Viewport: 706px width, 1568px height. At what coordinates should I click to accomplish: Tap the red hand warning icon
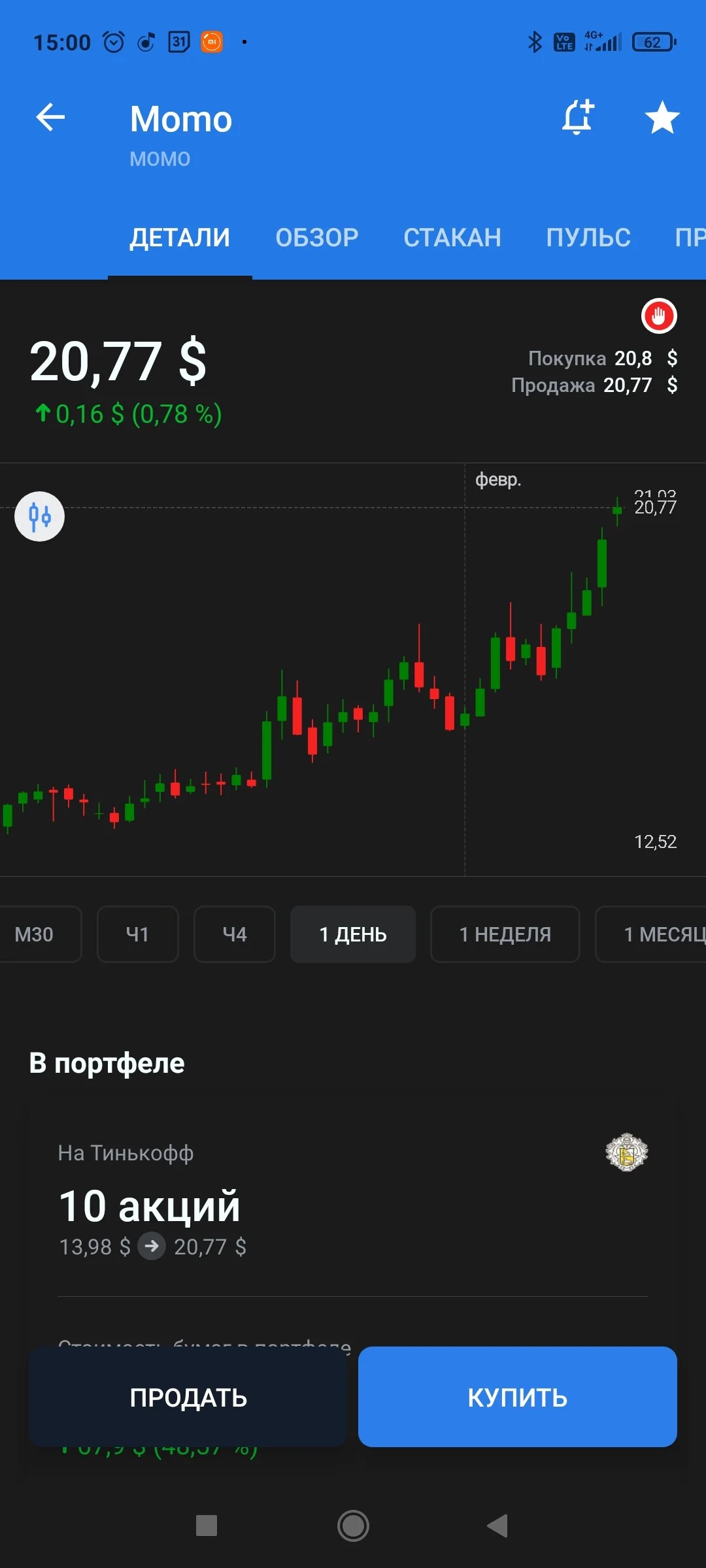[659, 316]
